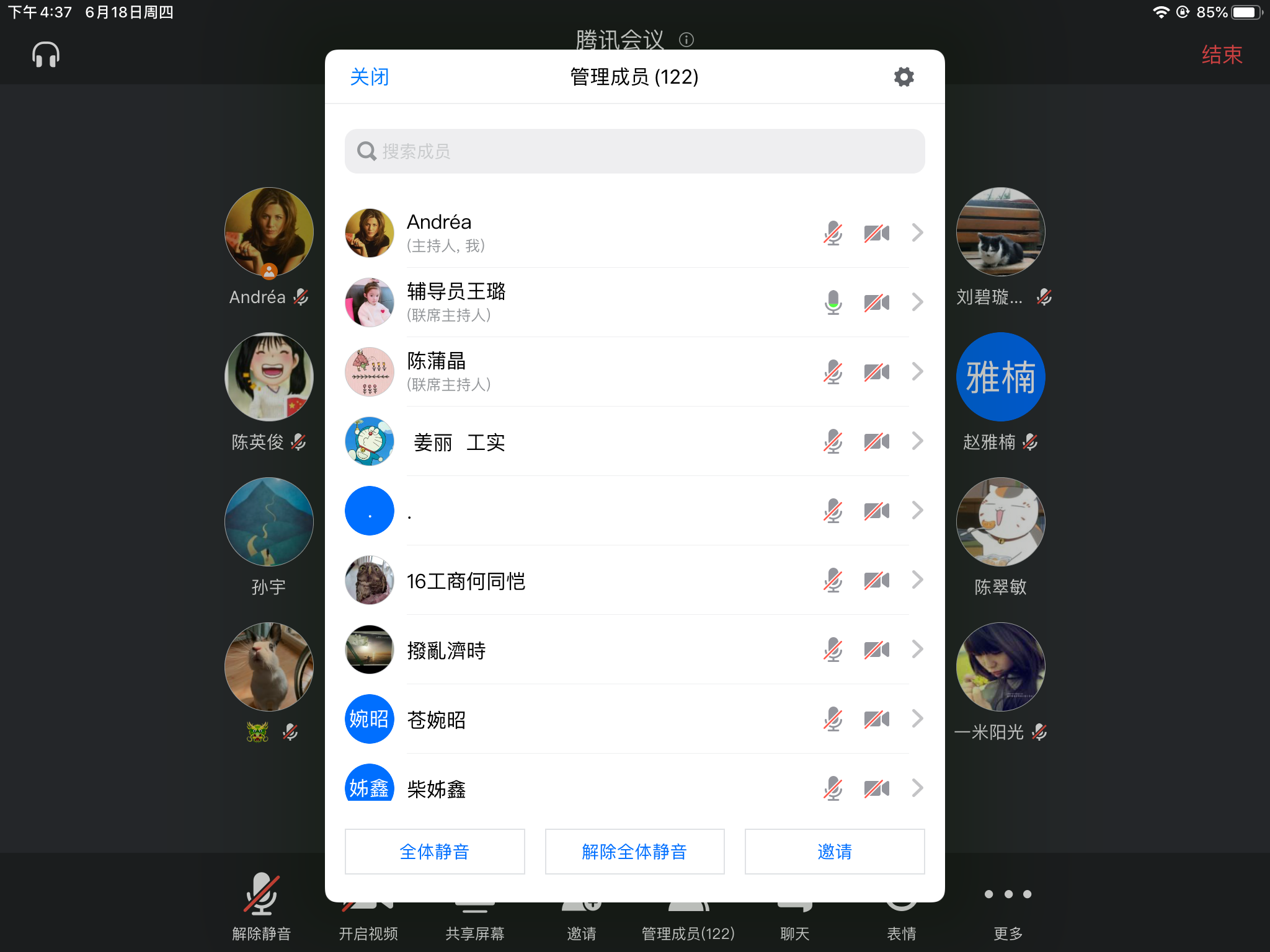This screenshot has width=1270, height=952.
Task: Tap 柴姊鑫's microphone icon
Action: click(833, 788)
